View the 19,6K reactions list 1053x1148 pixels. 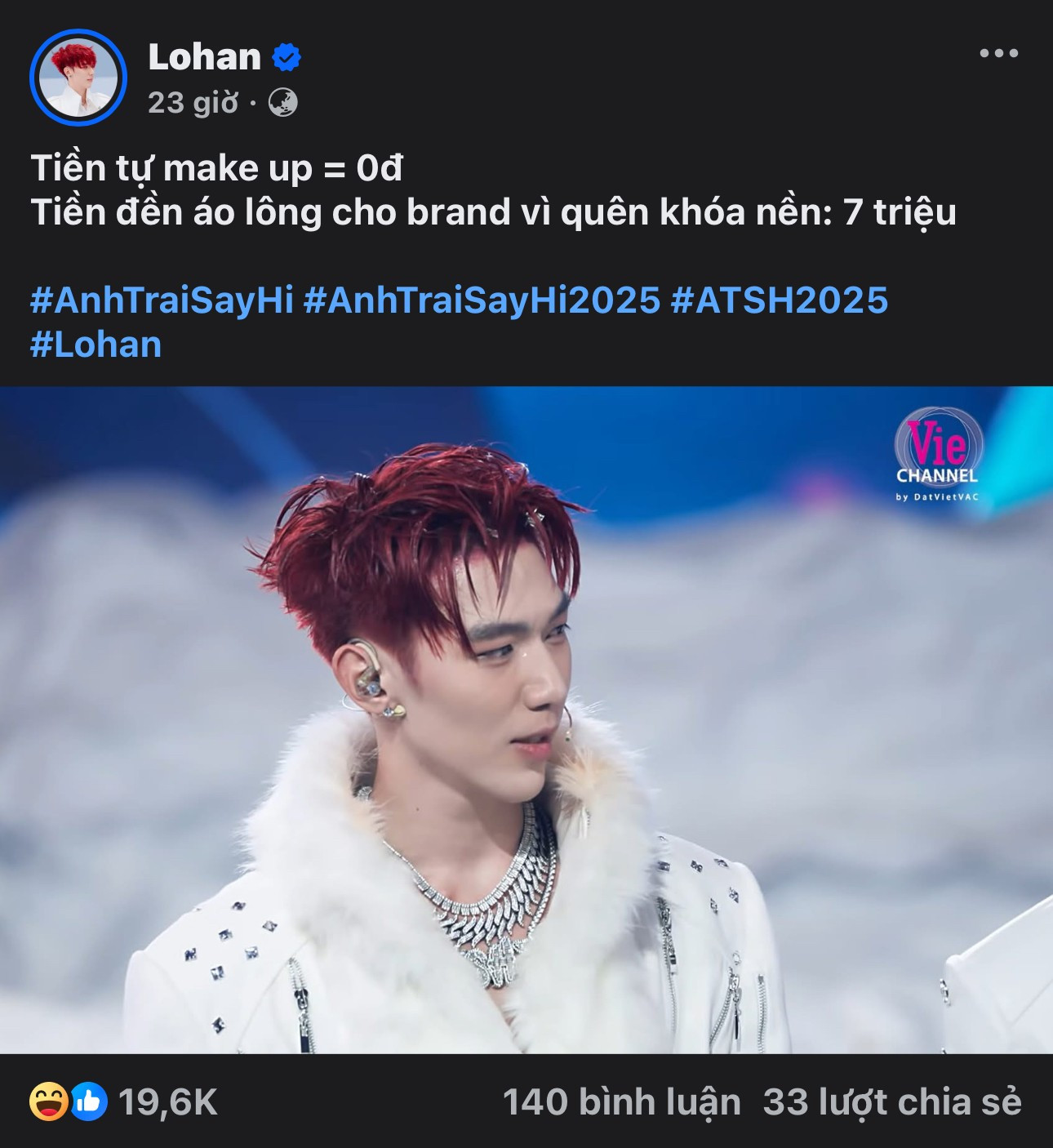click(124, 1102)
